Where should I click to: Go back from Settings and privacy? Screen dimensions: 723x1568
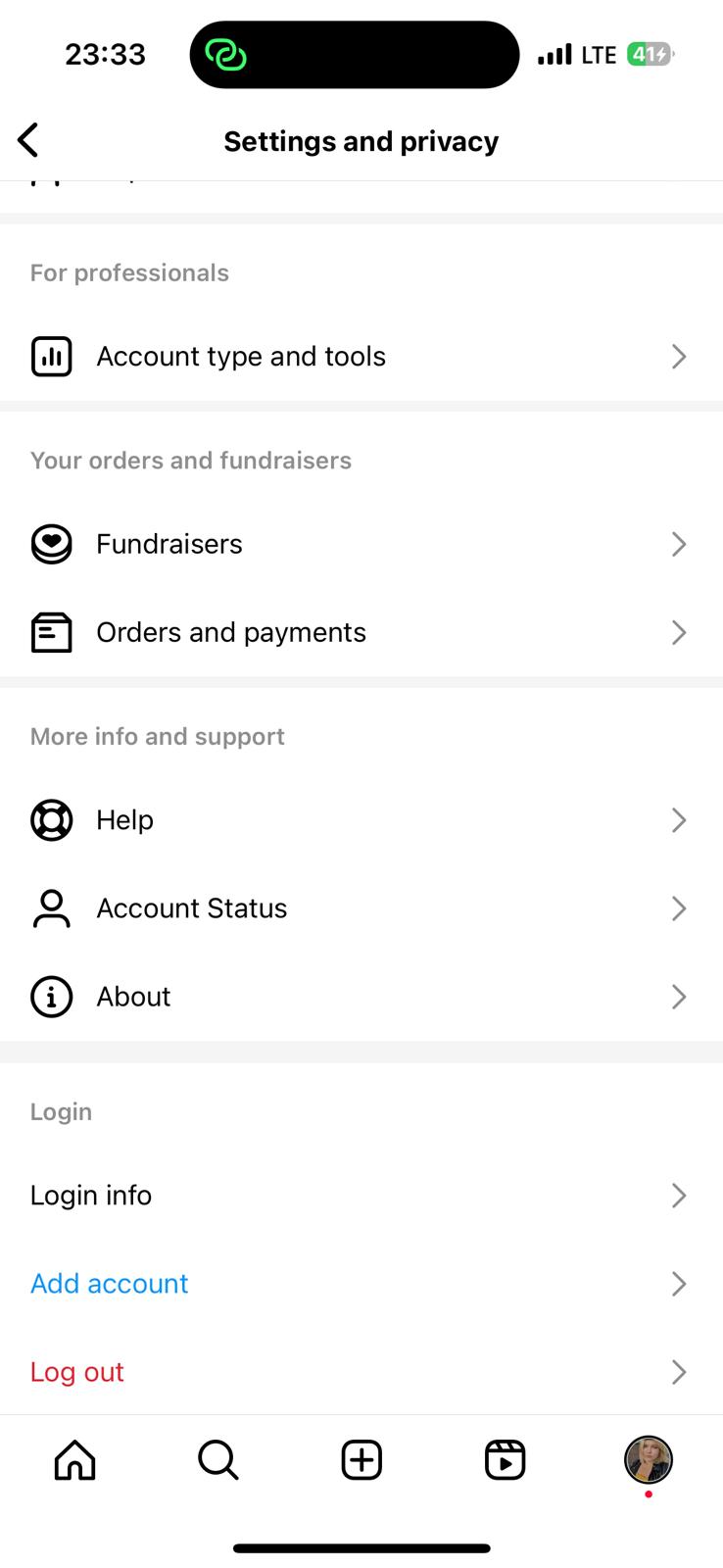click(28, 140)
